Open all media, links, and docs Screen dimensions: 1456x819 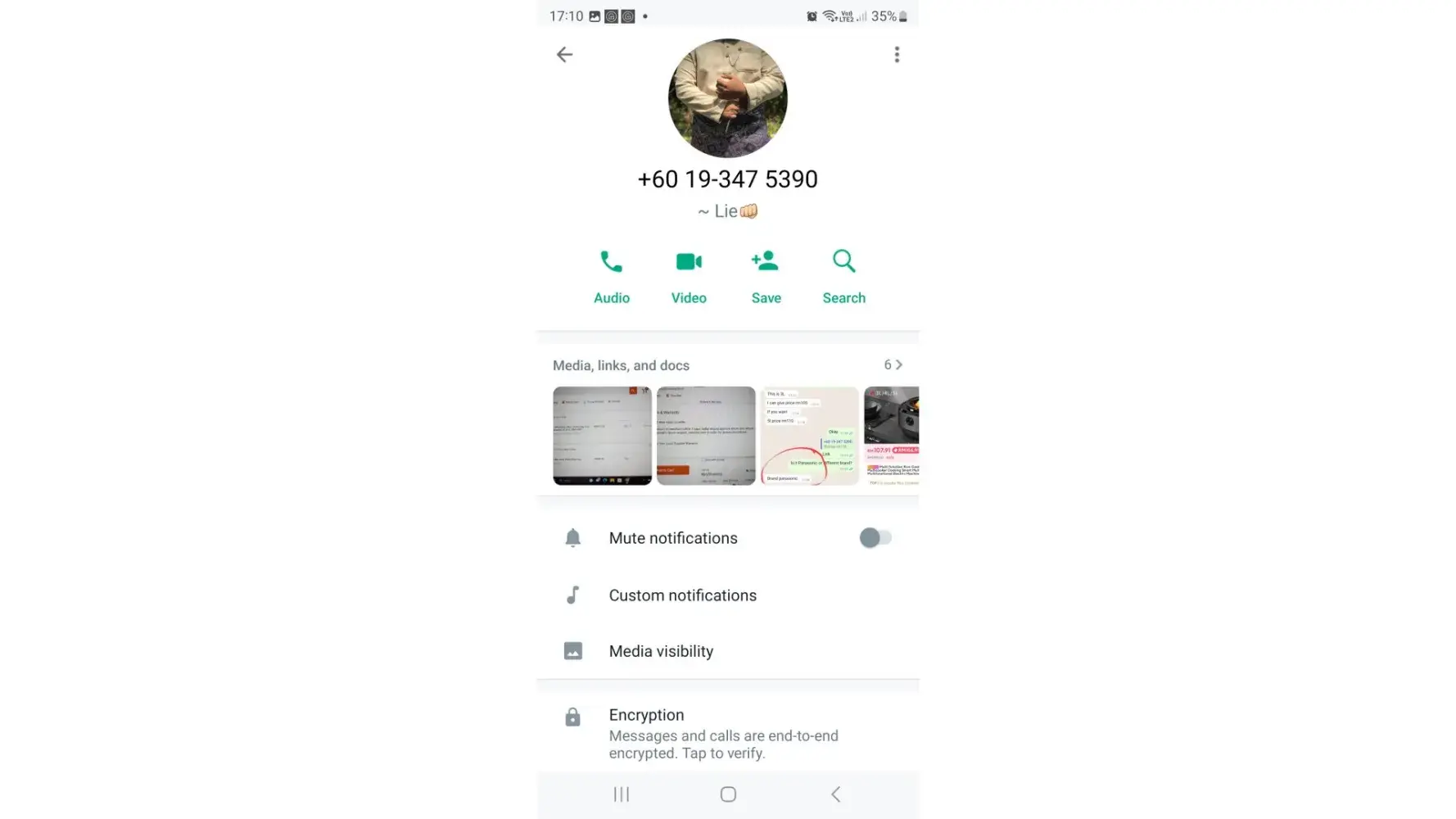click(x=893, y=365)
